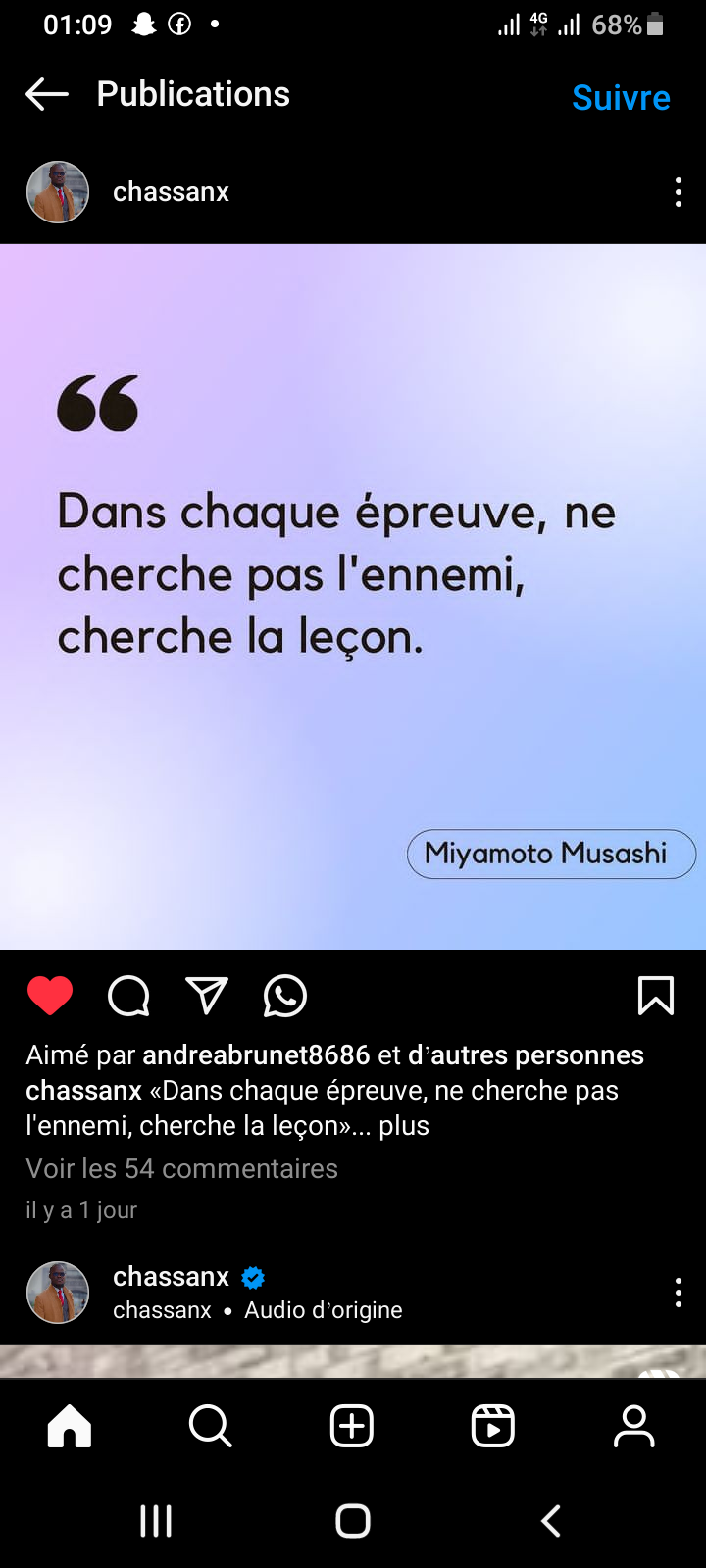Screen dimensions: 706x1568
Task: Switch to the Home tab
Action: click(x=70, y=1426)
